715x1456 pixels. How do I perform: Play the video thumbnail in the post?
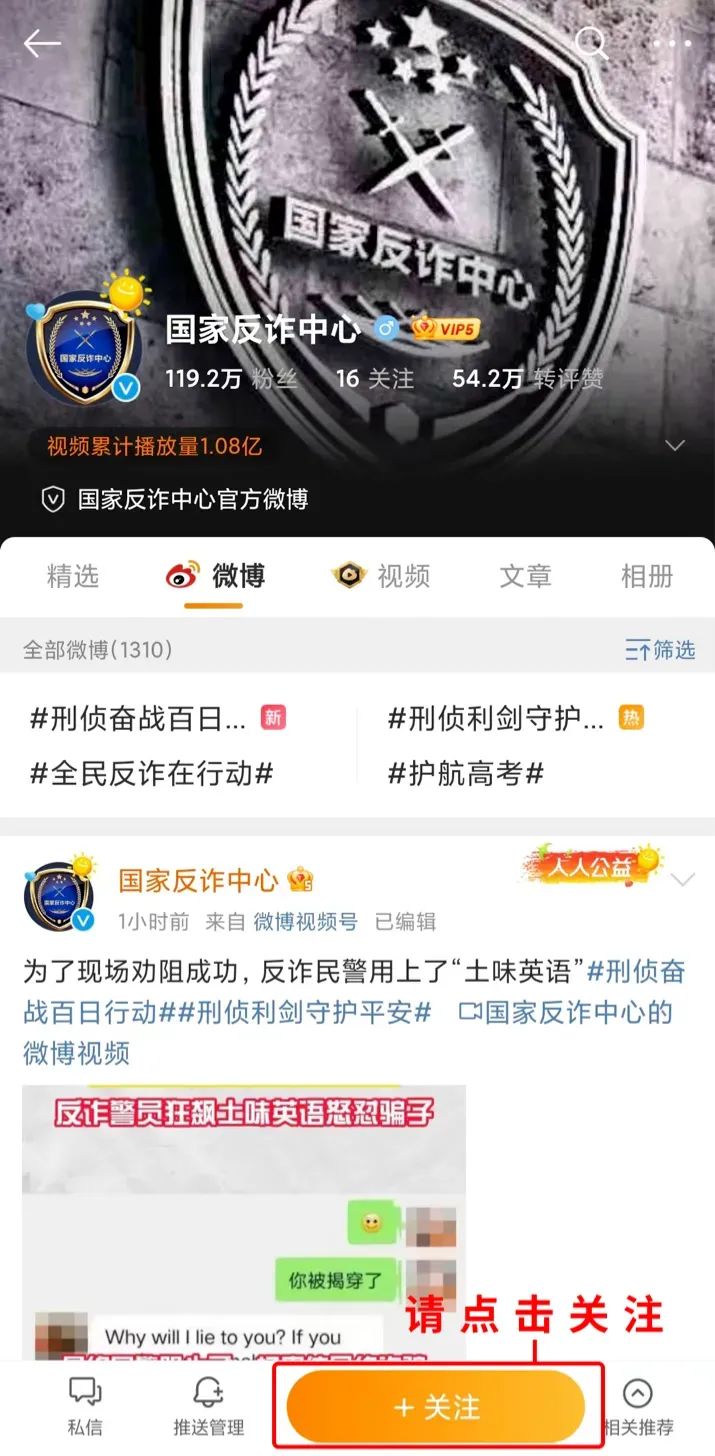click(x=244, y=1220)
